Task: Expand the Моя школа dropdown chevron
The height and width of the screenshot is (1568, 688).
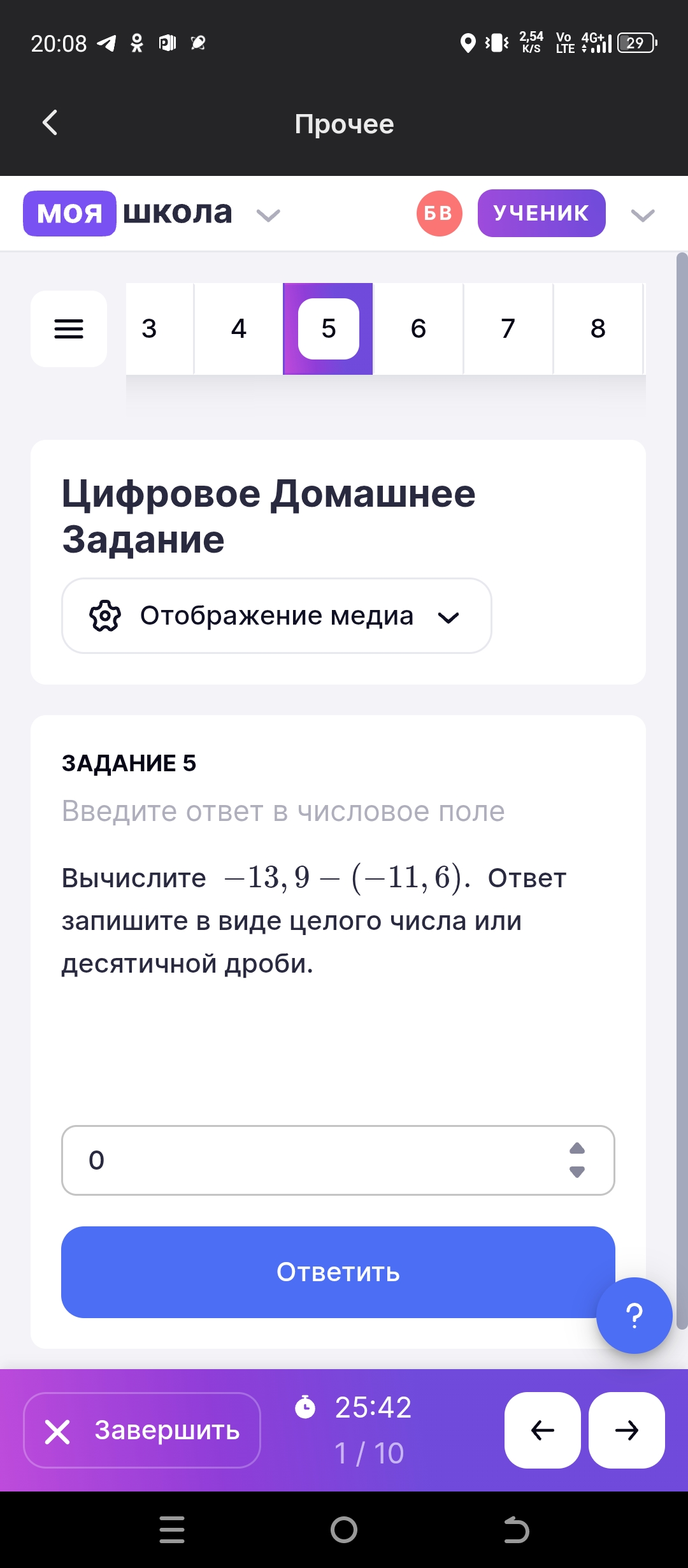Action: pyautogui.click(x=268, y=215)
